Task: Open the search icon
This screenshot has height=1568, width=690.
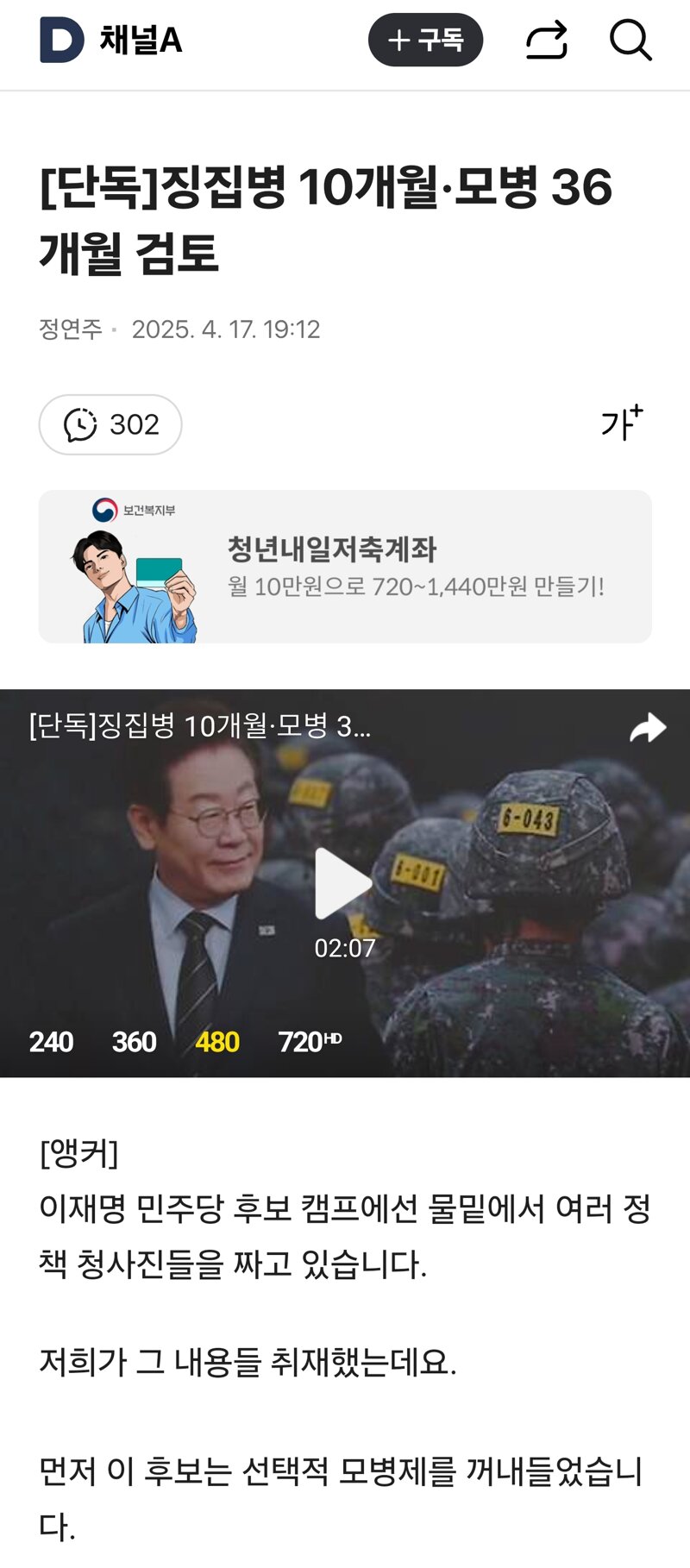Action: [630, 40]
